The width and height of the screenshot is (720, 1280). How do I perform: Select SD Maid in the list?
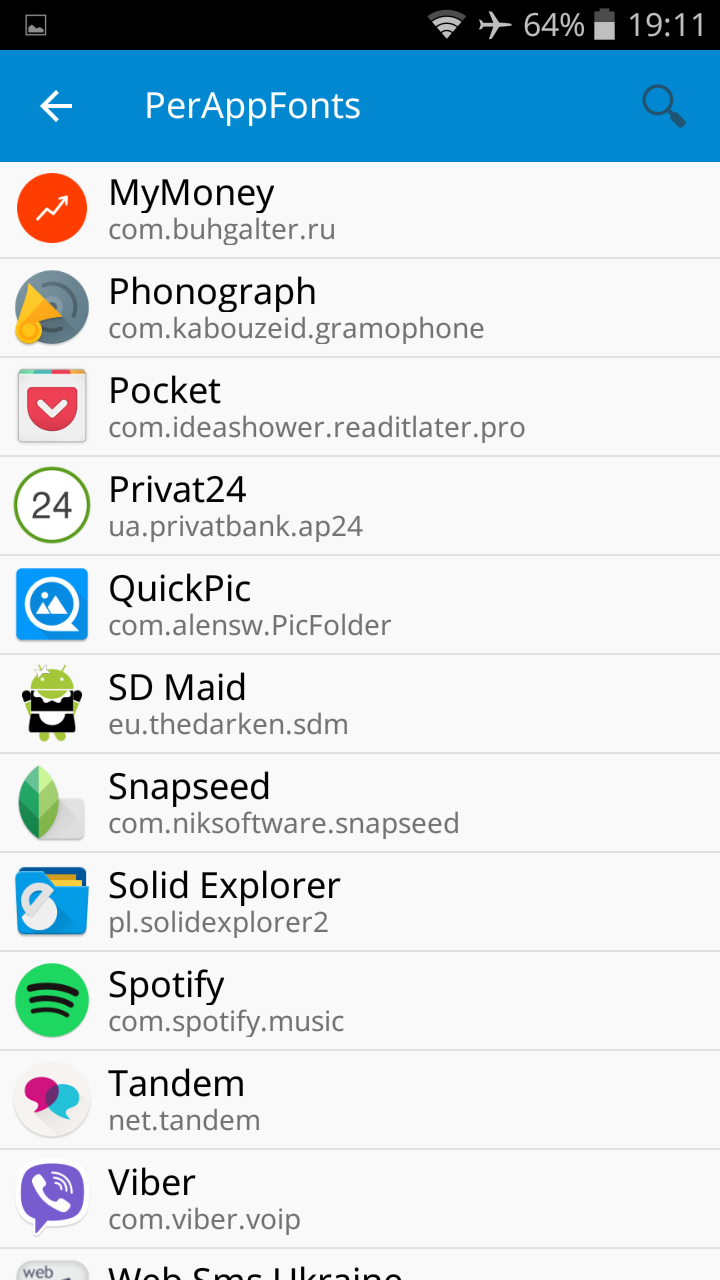click(x=360, y=704)
